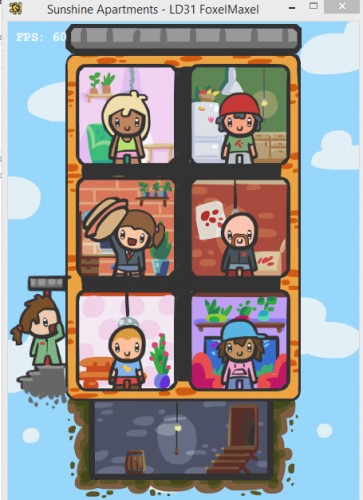363x500 pixels.
Task: Select the blonde resident's pink room
Action: click(x=126, y=115)
